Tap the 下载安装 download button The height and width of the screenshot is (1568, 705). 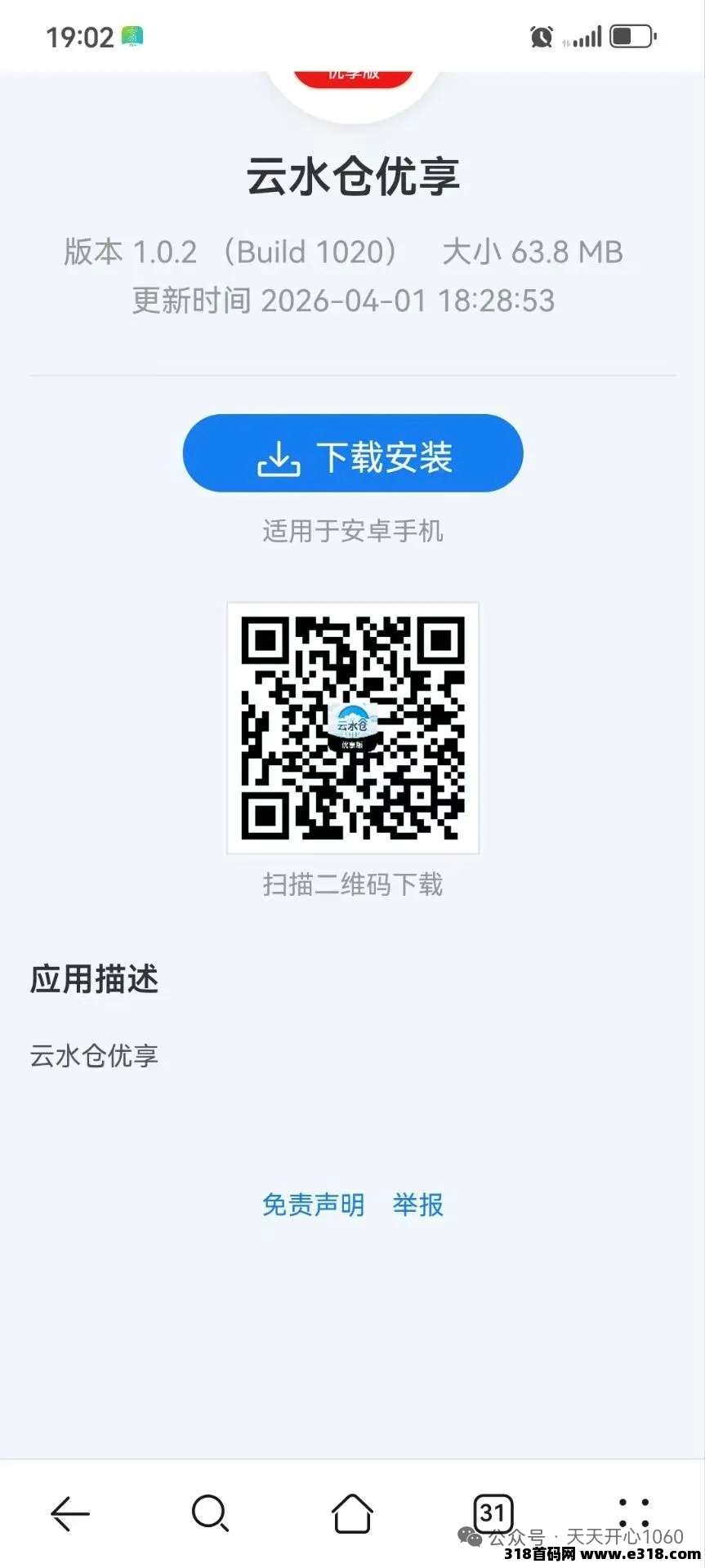[352, 454]
